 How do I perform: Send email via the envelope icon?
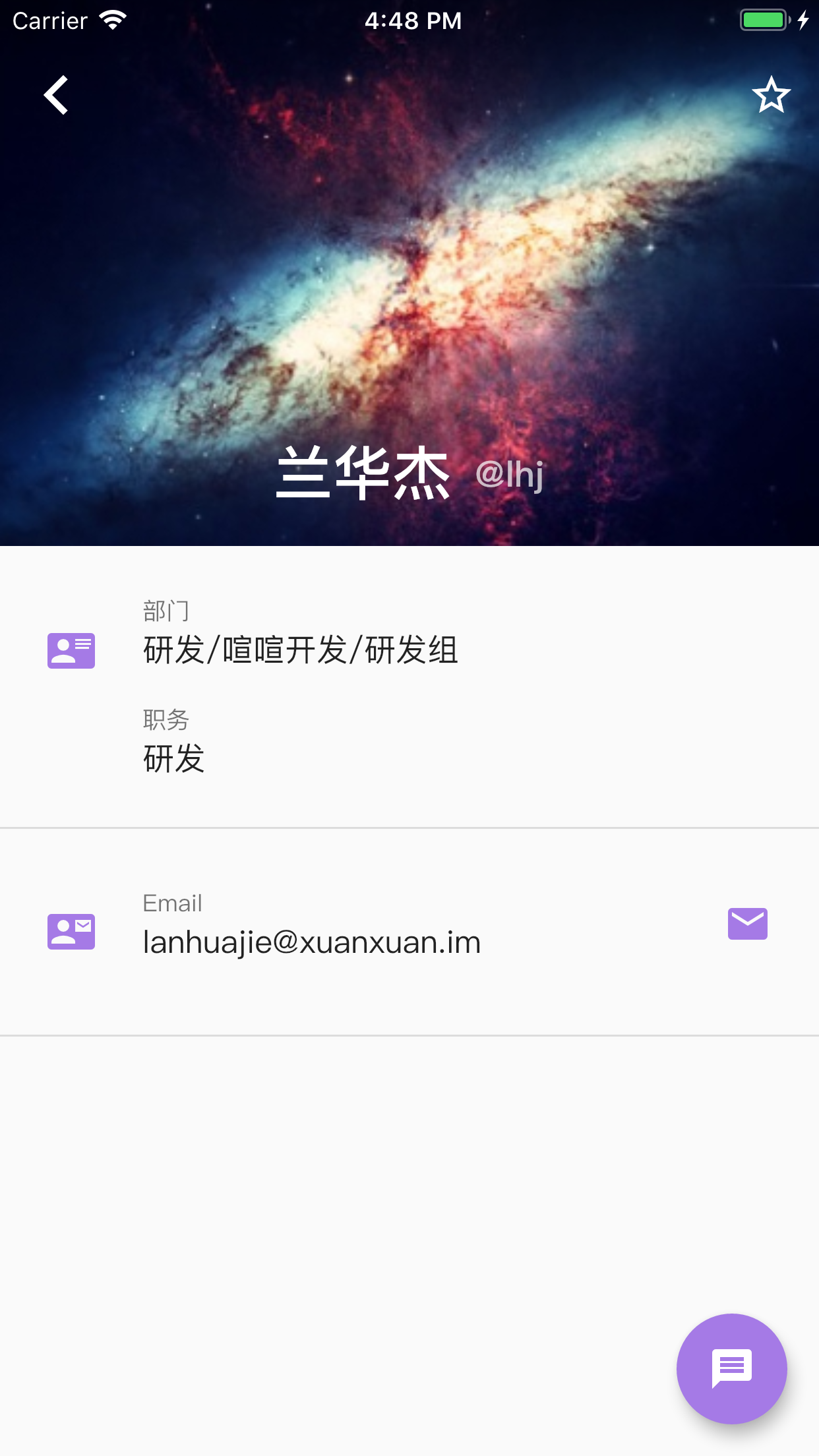[x=747, y=923]
